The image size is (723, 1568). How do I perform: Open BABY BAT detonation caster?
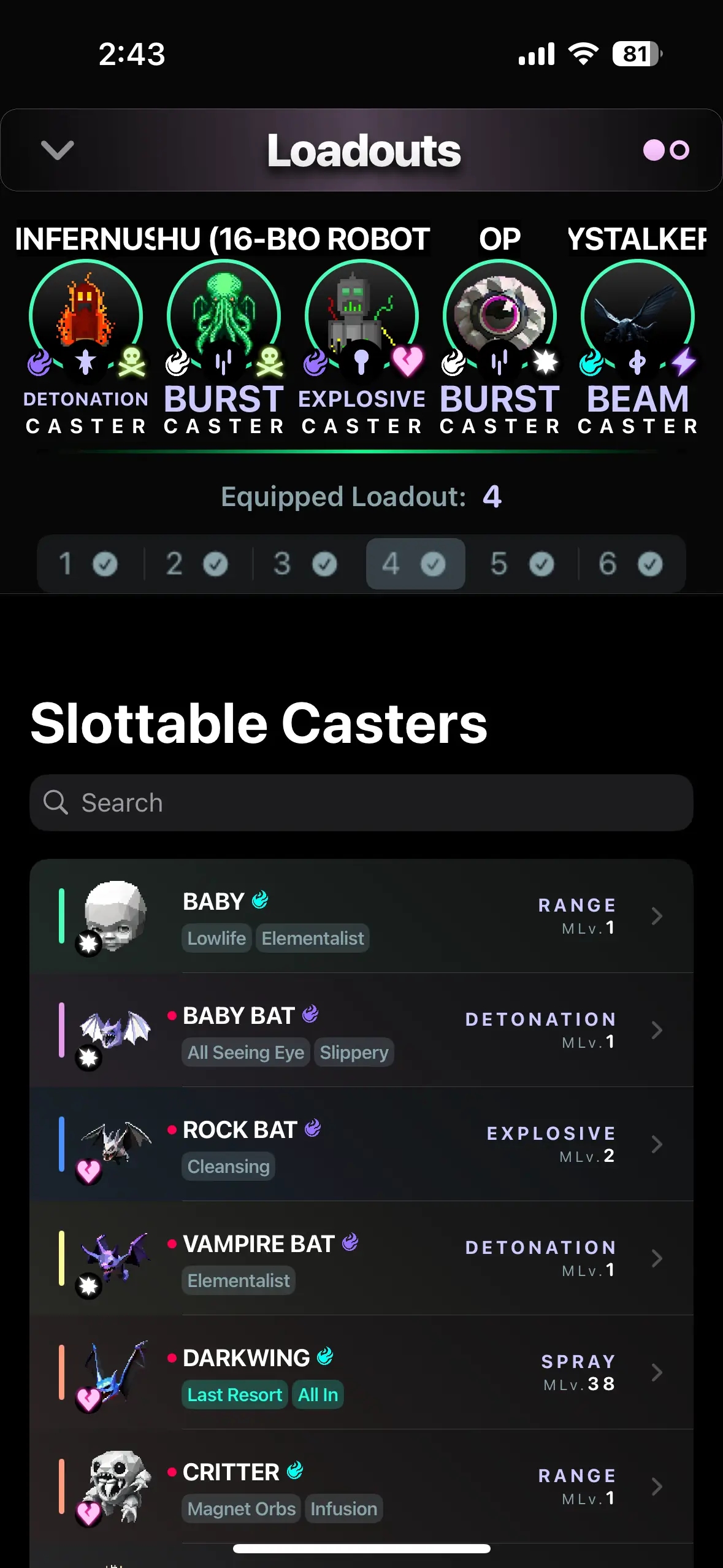point(361,1030)
